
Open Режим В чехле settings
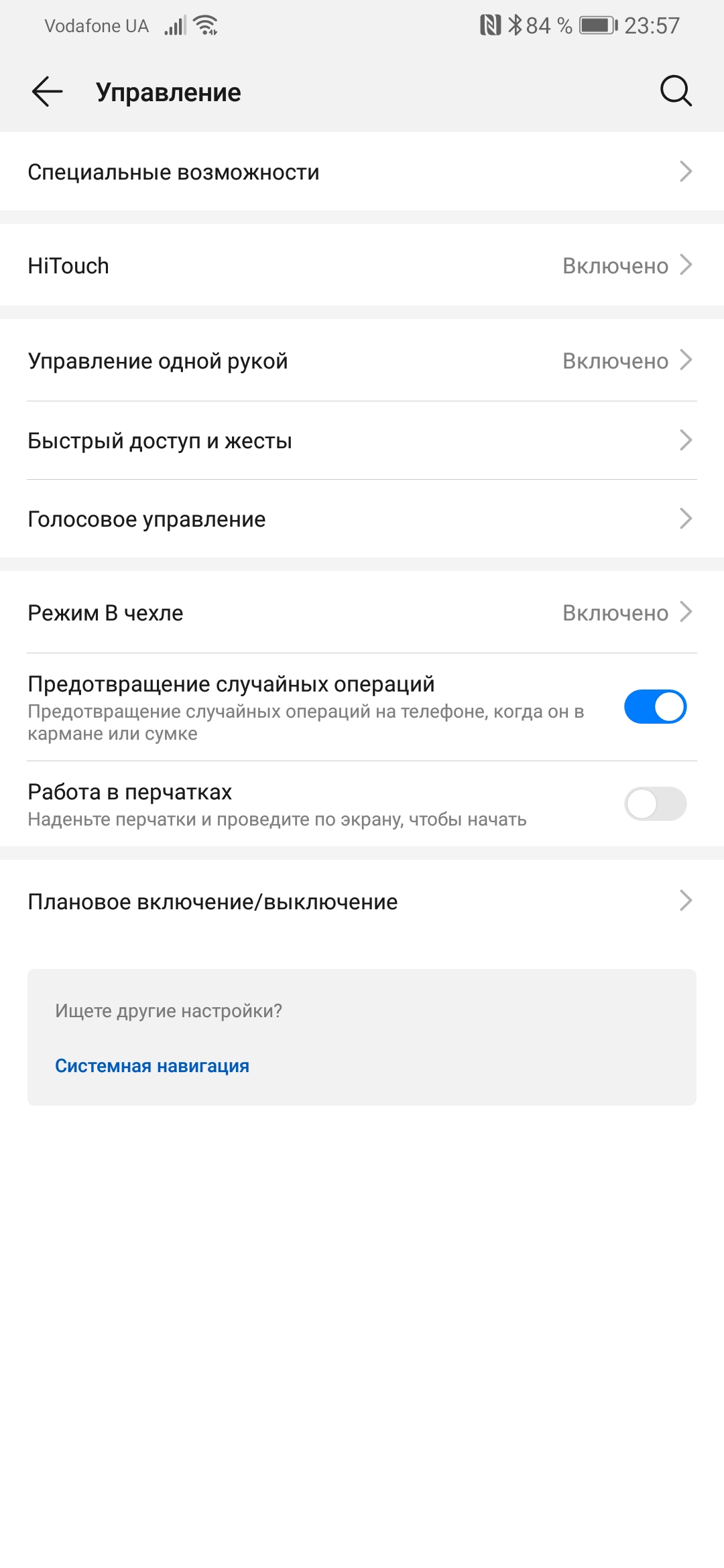point(362,612)
